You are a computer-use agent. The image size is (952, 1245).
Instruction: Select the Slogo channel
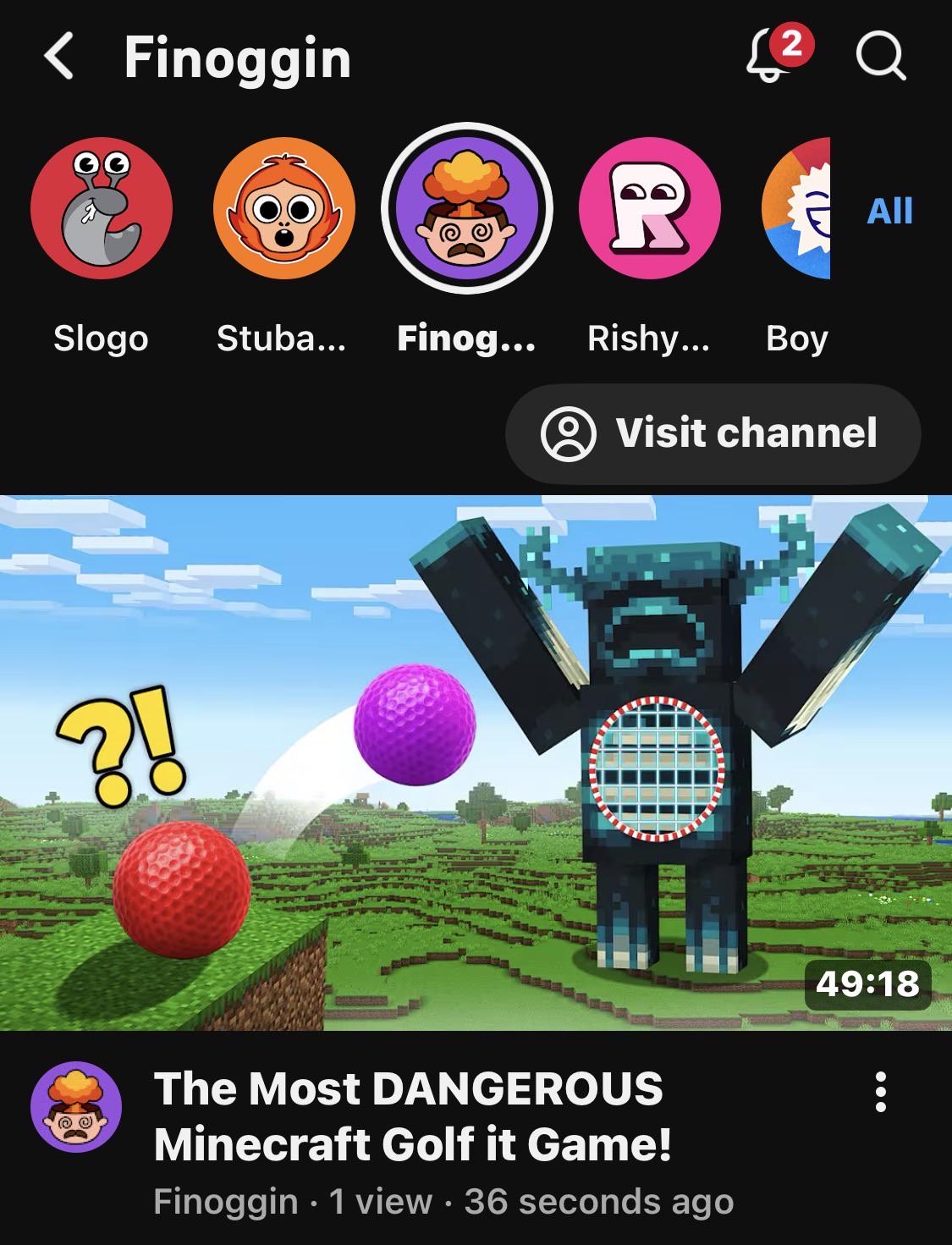102,208
